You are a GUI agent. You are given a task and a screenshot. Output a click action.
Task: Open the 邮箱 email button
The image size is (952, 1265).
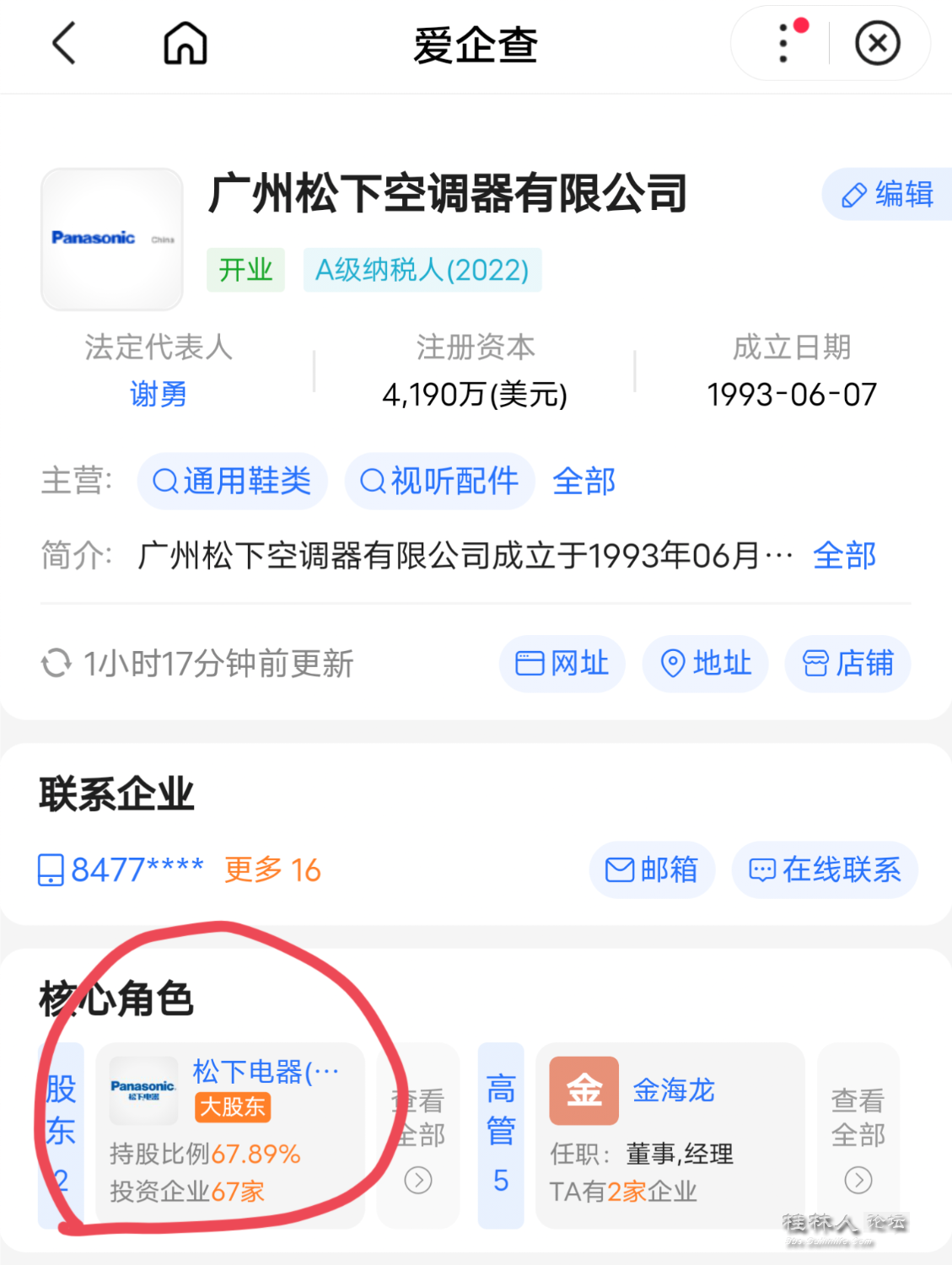[x=652, y=869]
